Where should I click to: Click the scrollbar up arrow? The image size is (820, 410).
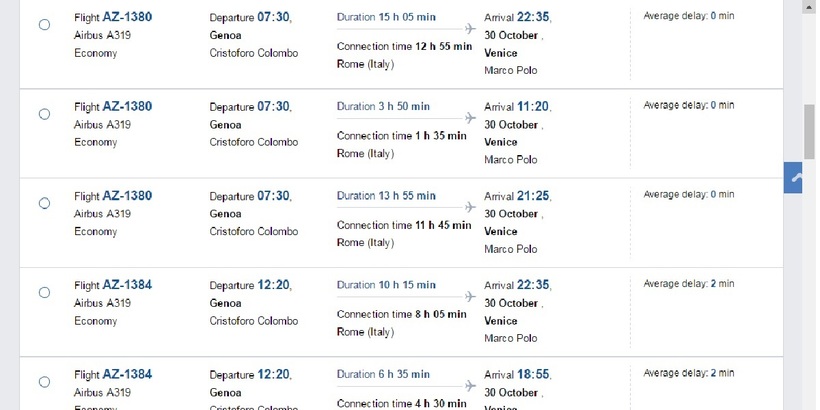tap(809, 7)
